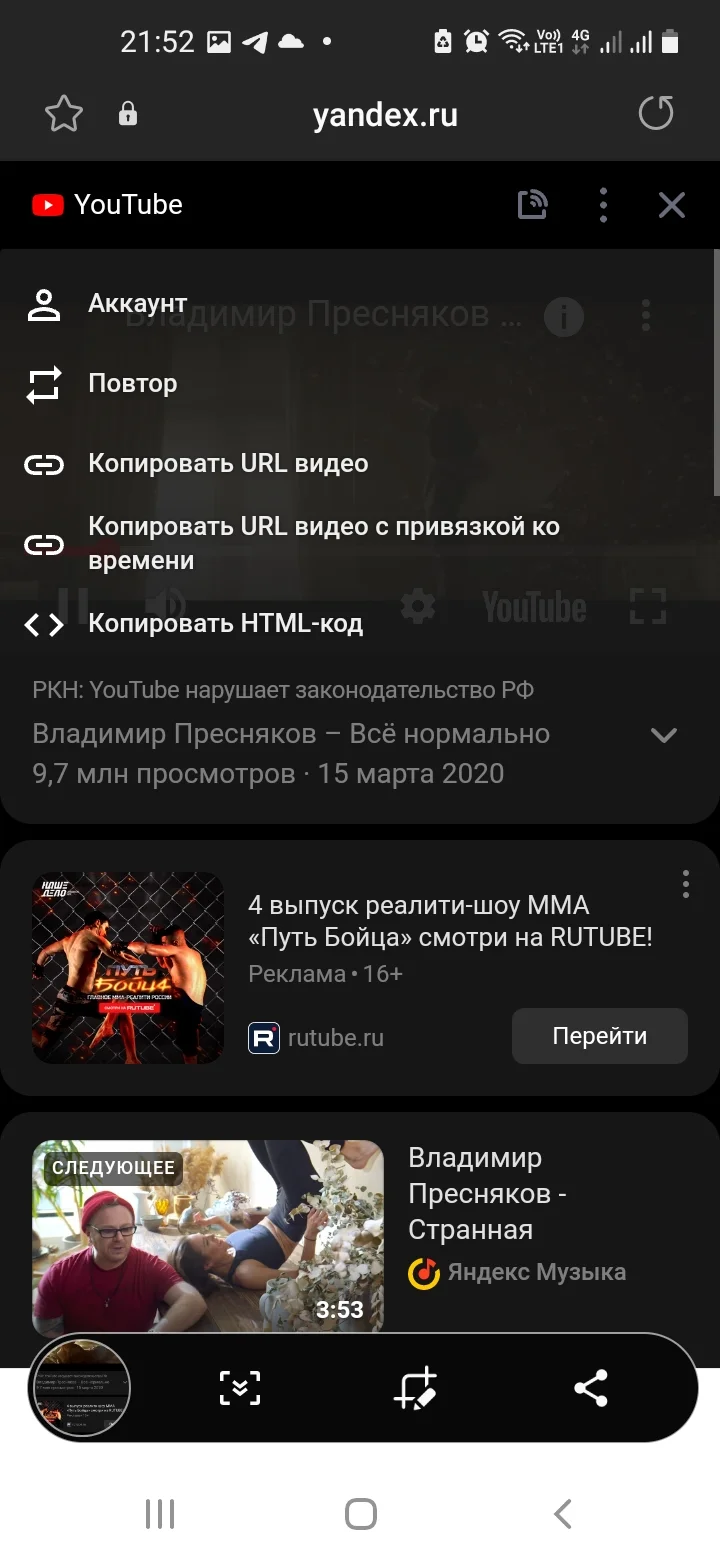
Task: Tap the "Странная" next video thumbnail
Action: [207, 1237]
